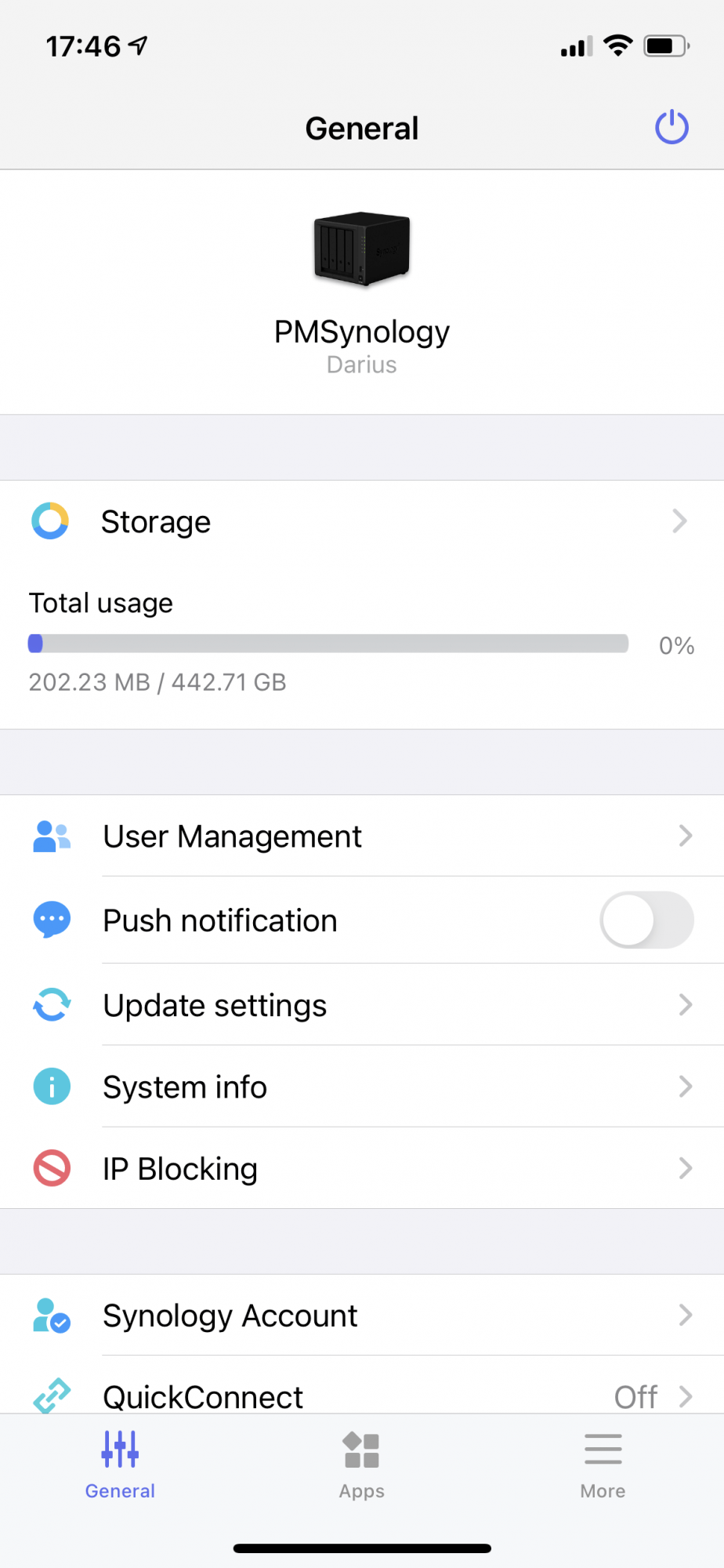The image size is (724, 1568).
Task: Open the Storage details
Action: (x=360, y=521)
